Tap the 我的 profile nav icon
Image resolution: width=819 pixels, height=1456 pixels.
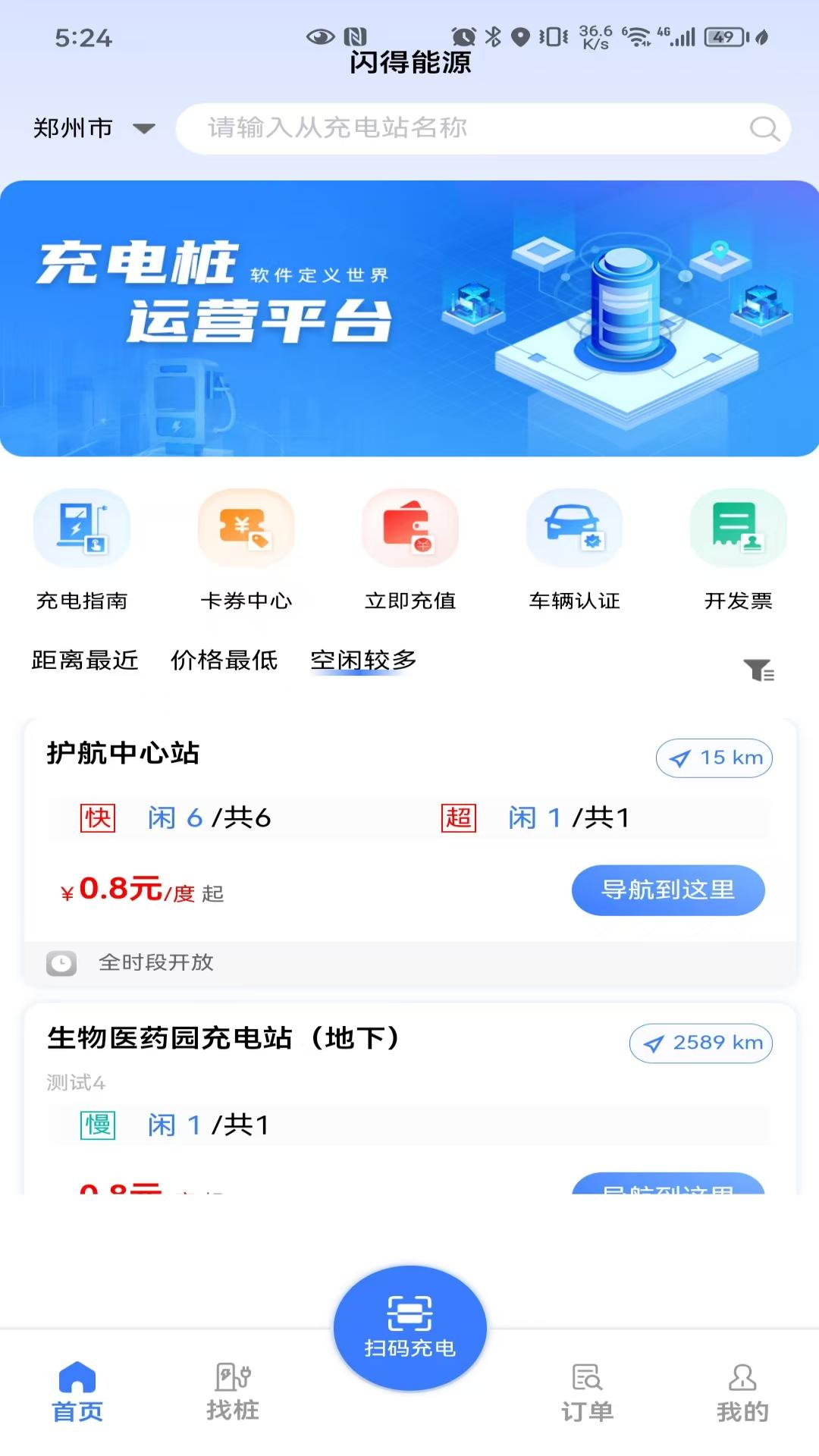click(739, 1391)
